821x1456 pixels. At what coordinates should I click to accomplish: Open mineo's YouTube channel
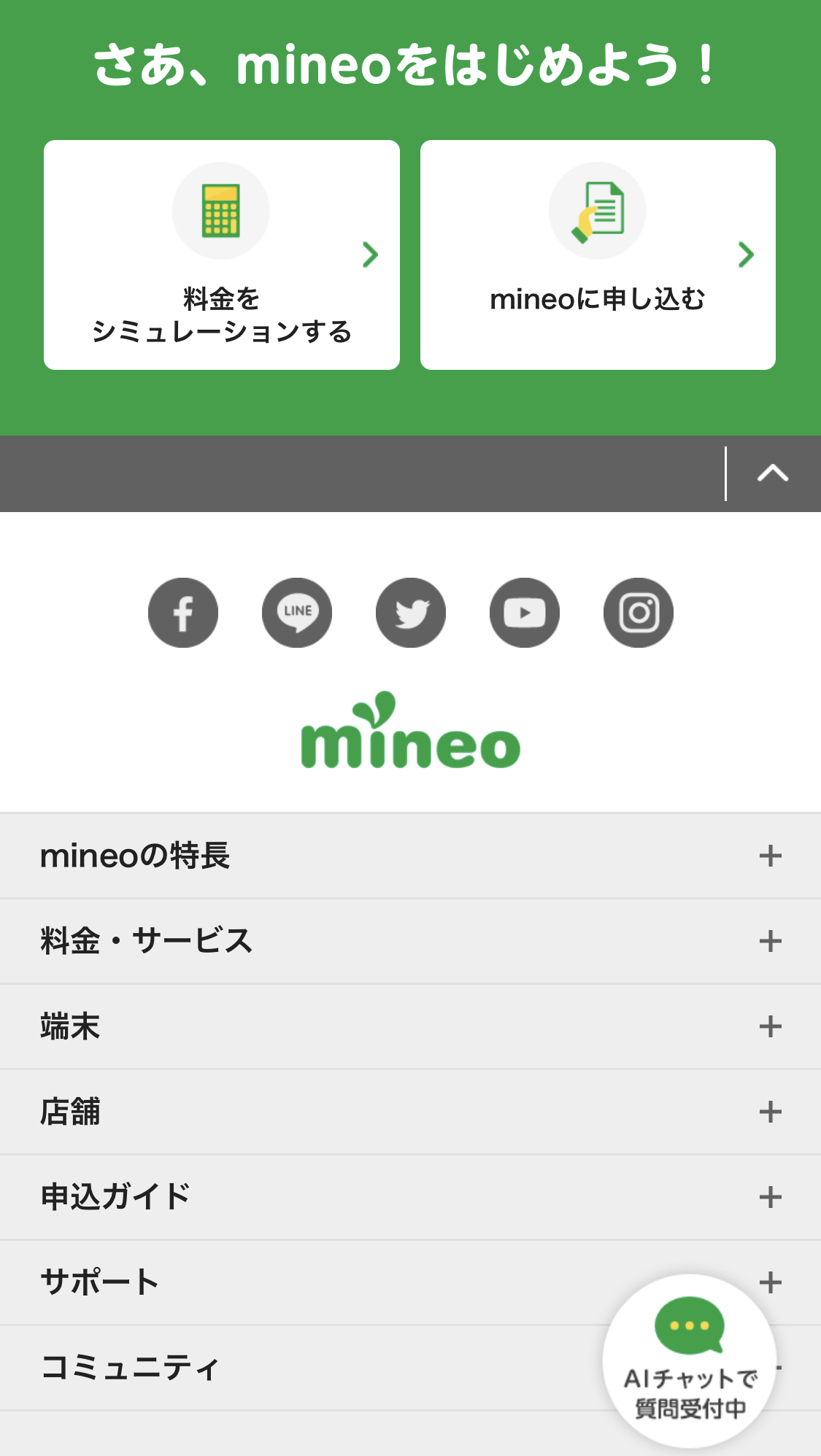pyautogui.click(x=525, y=613)
